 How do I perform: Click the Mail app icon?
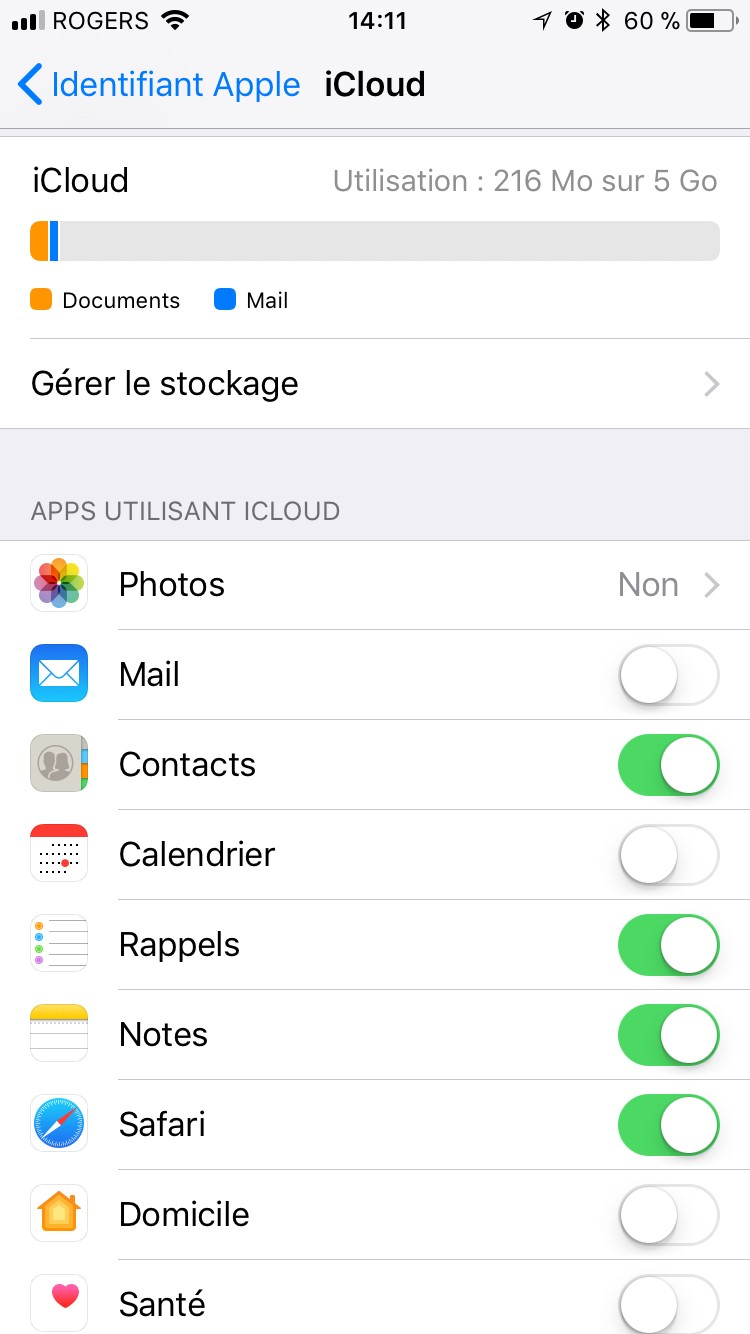[x=58, y=674]
